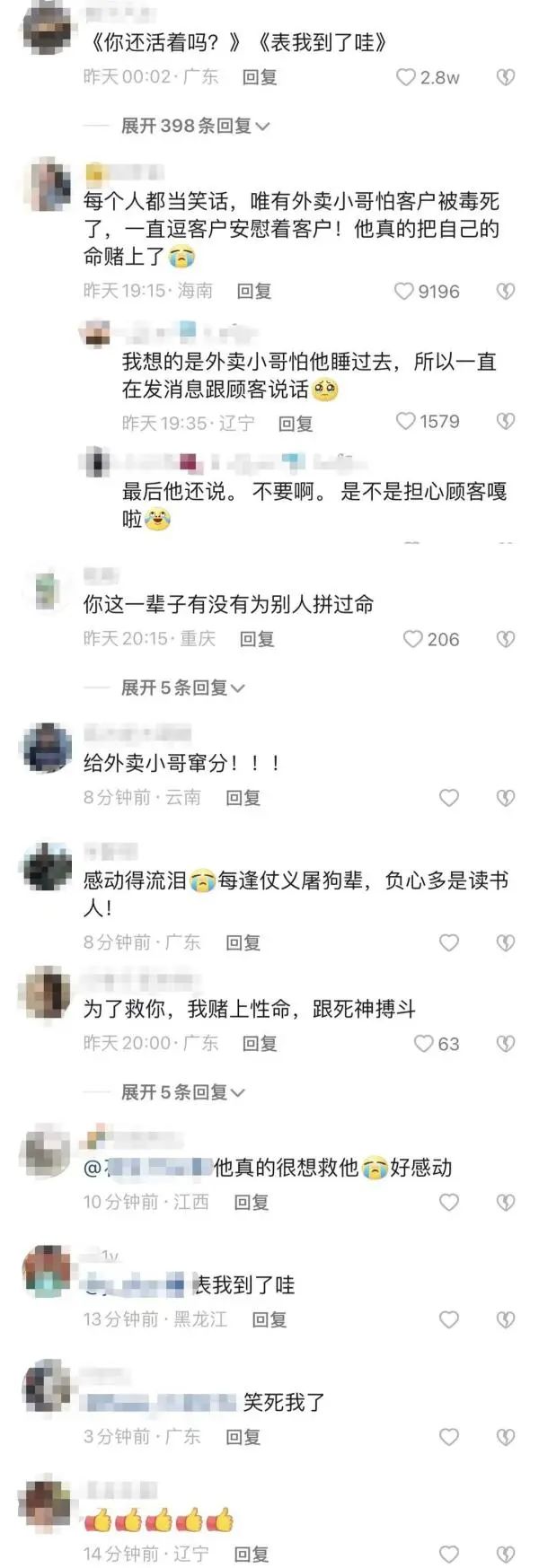Image resolution: width=539 pixels, height=1568 pixels.
Task: Reply to the Liaoning comment from 19:35
Action: click(295, 423)
